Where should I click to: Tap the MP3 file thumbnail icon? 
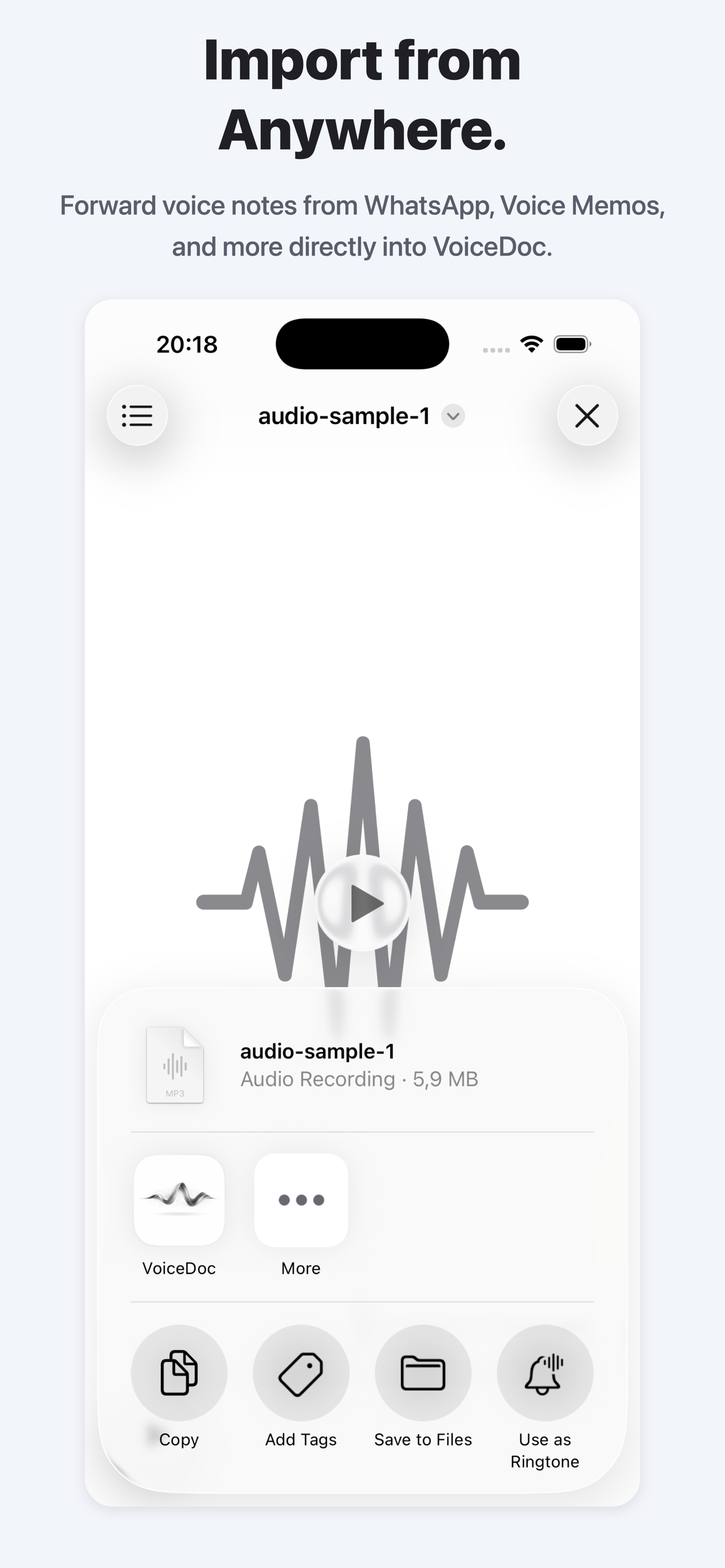174,1064
